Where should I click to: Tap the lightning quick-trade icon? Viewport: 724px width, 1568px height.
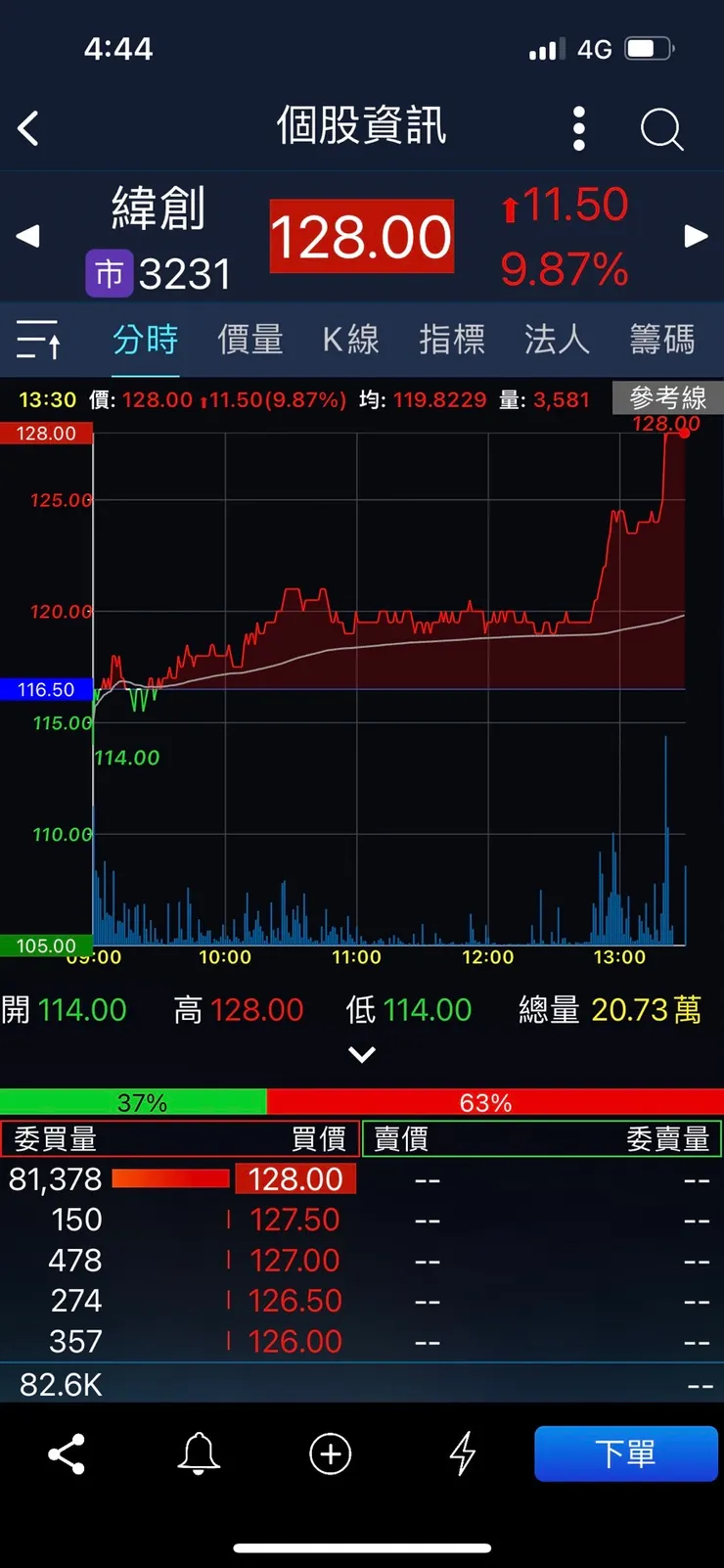click(462, 1454)
